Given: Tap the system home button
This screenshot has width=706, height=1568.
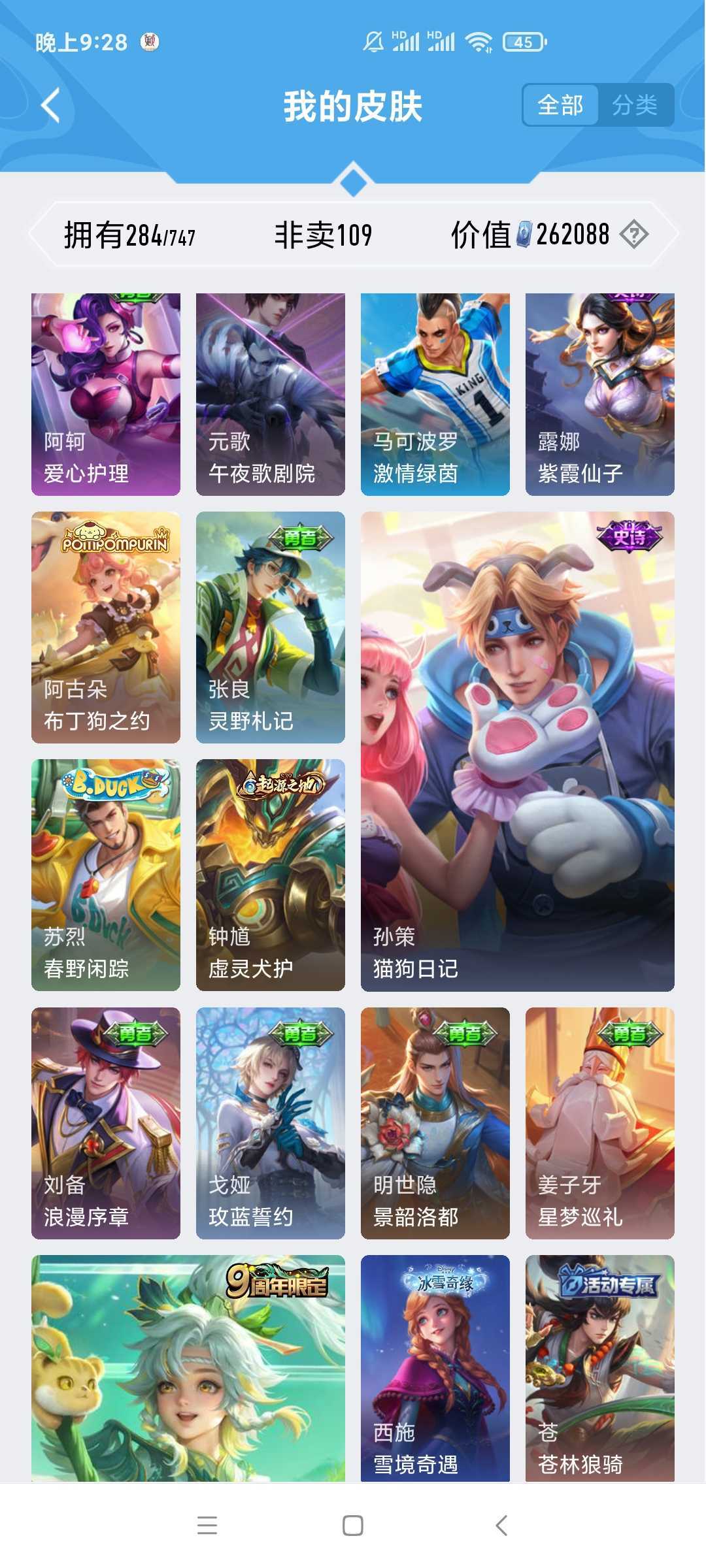Looking at the screenshot, I should pos(353,1526).
